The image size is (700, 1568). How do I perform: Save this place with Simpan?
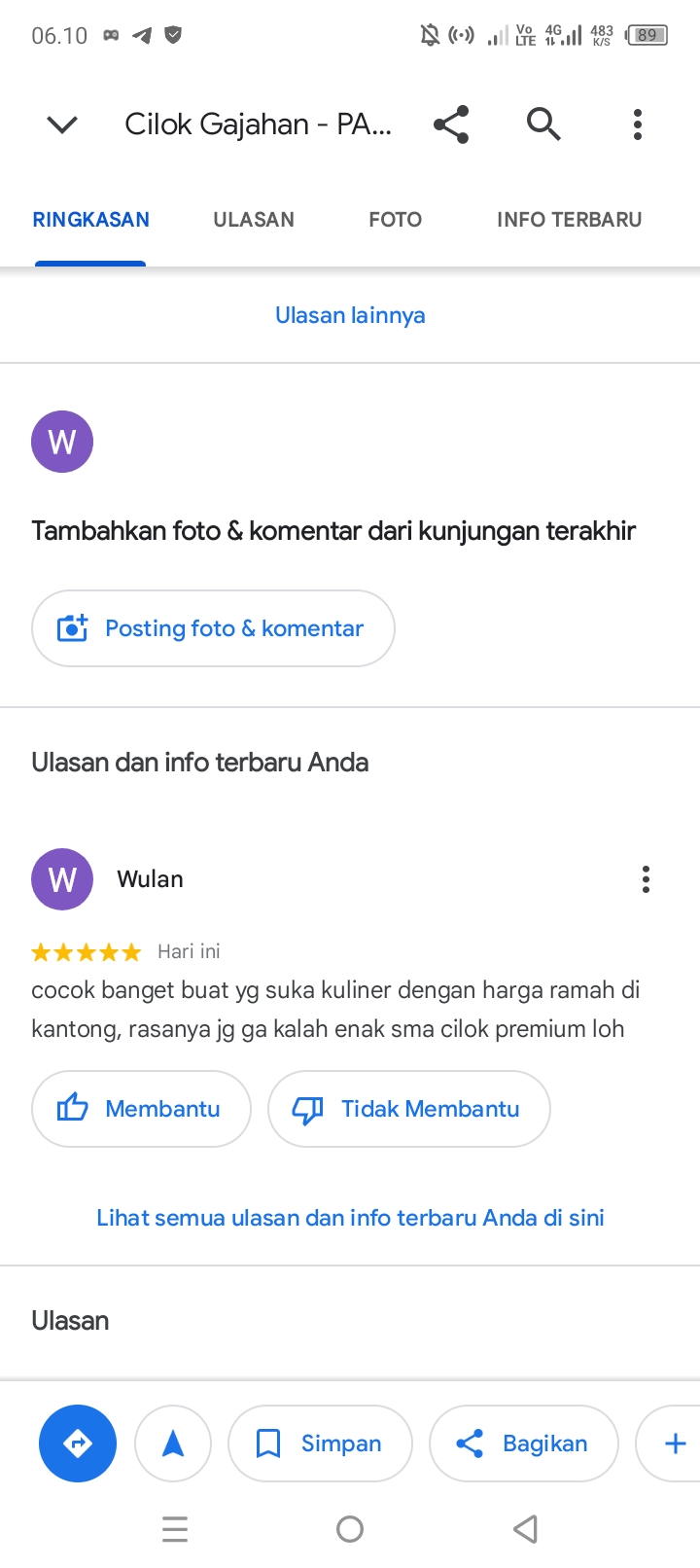click(320, 1443)
